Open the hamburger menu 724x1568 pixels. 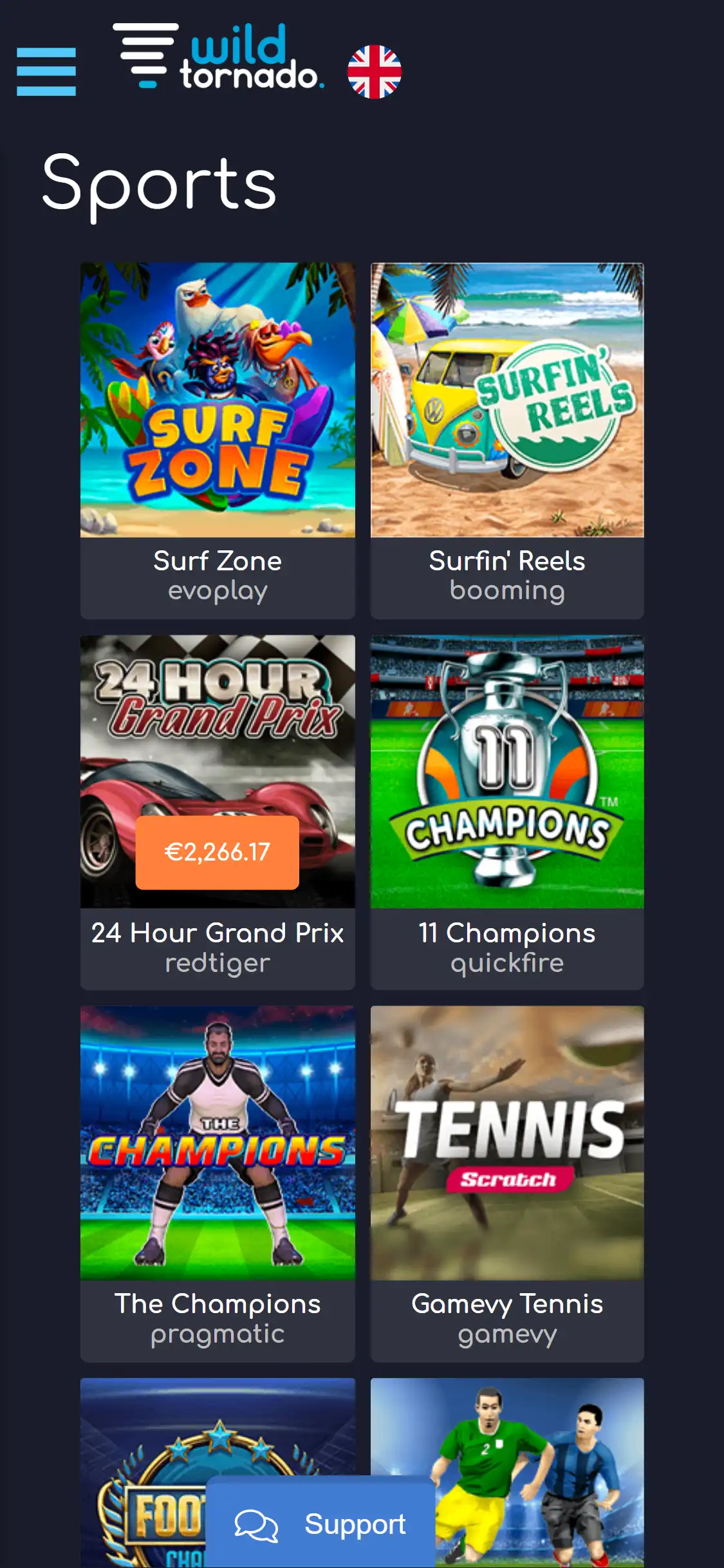pos(46,71)
